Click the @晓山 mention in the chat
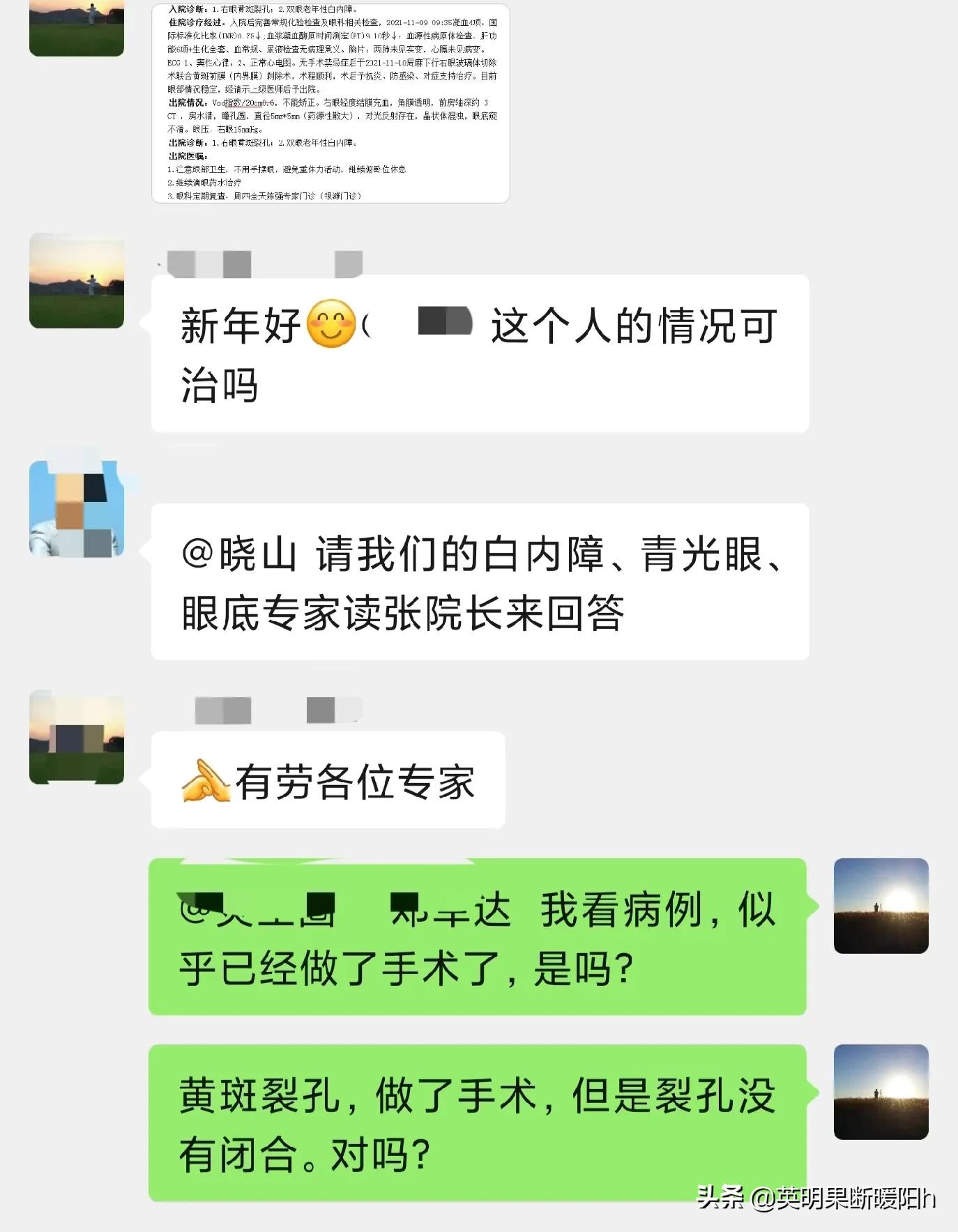Image resolution: width=958 pixels, height=1232 pixels. tap(234, 553)
